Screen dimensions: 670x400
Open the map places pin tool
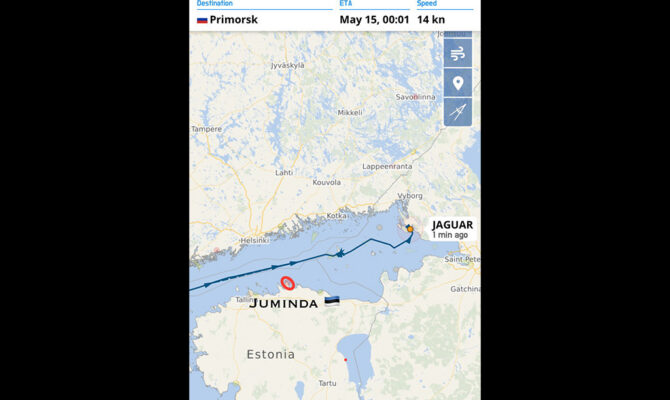458,83
